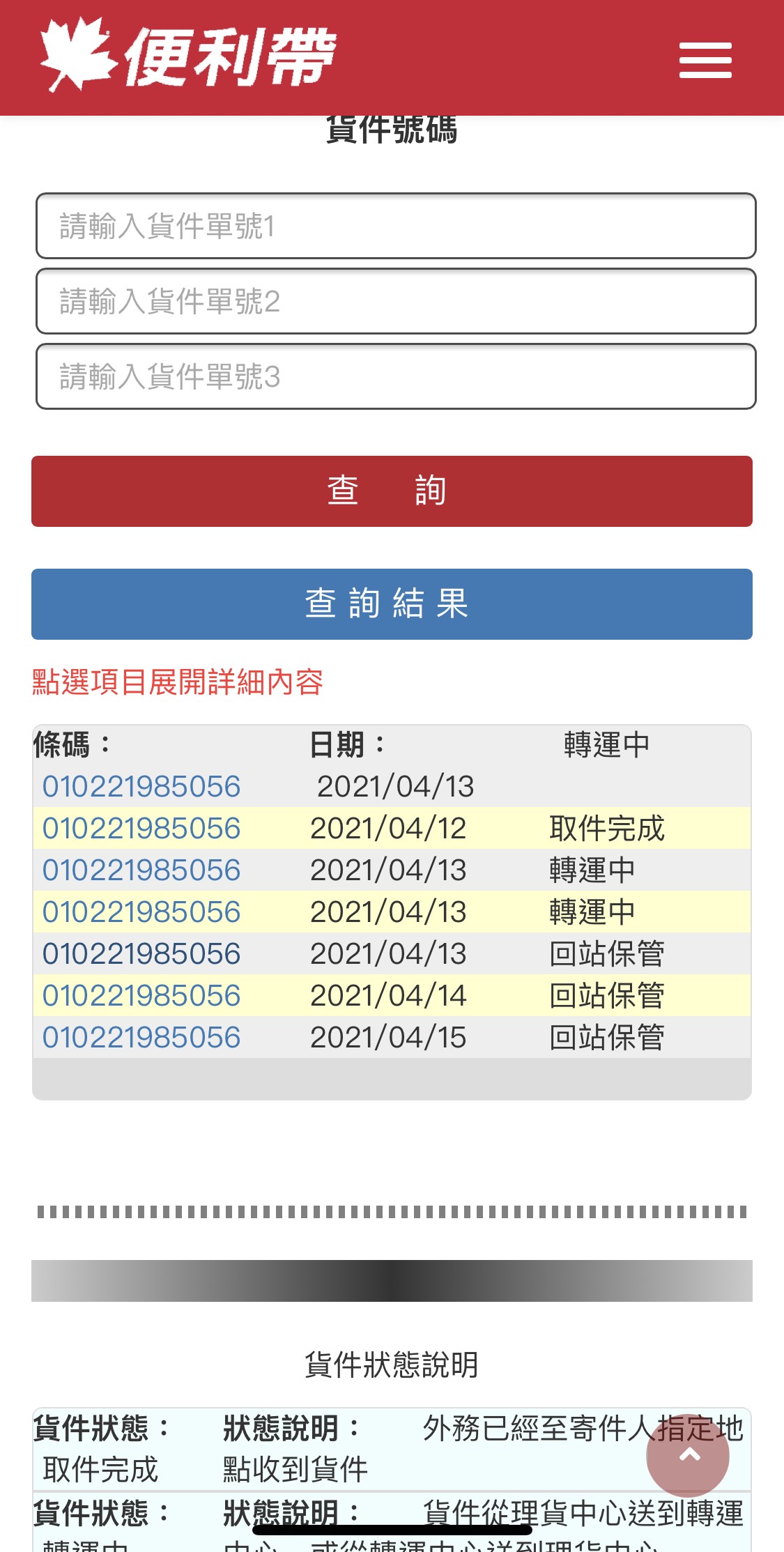Tap the red 查詢 button
This screenshot has width=784, height=1552.
click(392, 491)
